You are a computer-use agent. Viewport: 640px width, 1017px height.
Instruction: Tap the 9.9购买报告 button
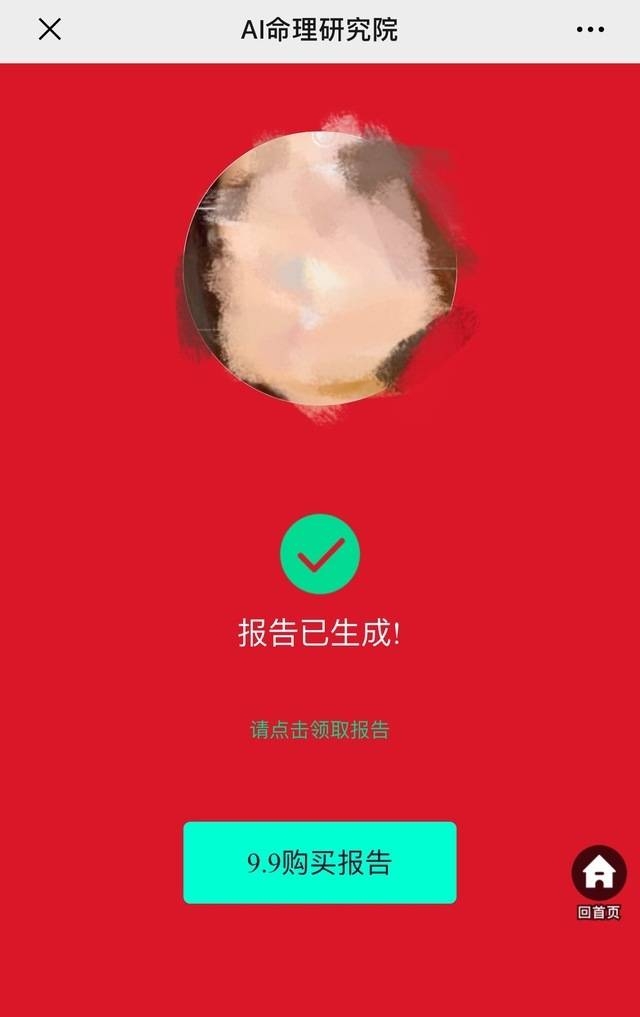coord(319,863)
